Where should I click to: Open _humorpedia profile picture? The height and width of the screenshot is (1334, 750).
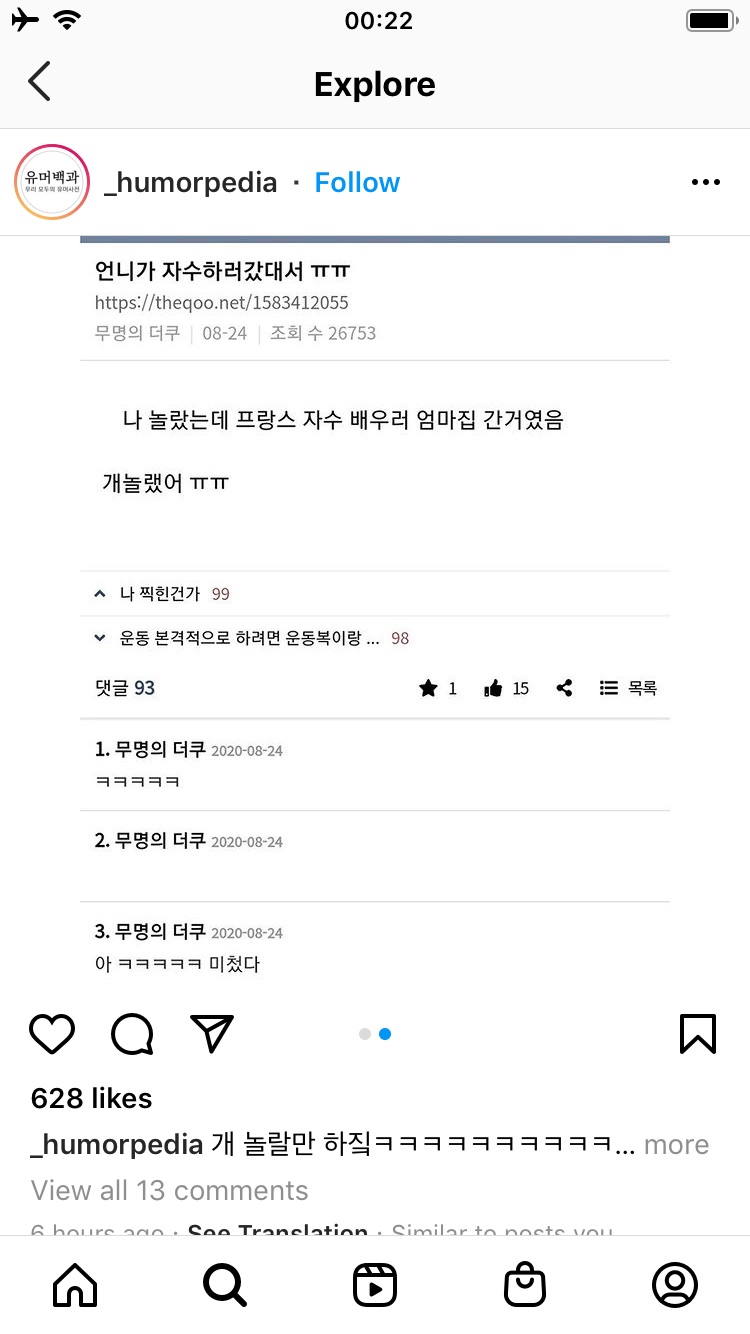[52, 182]
